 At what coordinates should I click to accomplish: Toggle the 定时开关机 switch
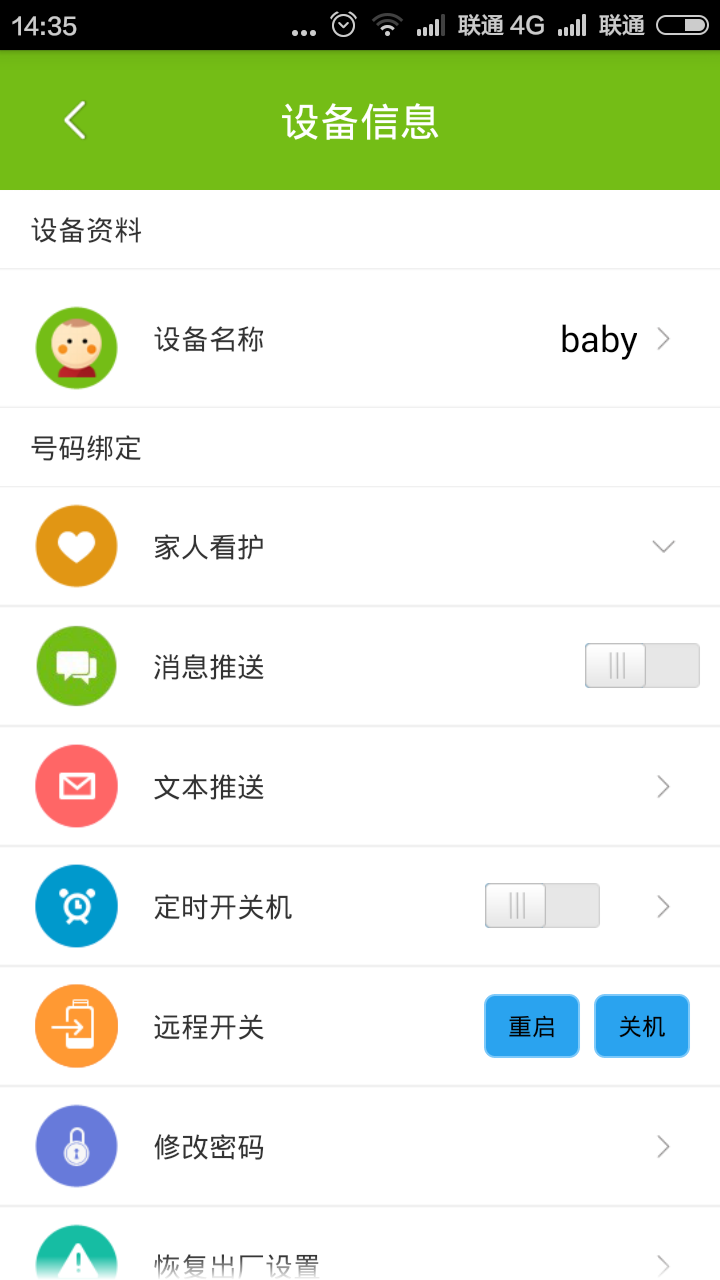542,906
